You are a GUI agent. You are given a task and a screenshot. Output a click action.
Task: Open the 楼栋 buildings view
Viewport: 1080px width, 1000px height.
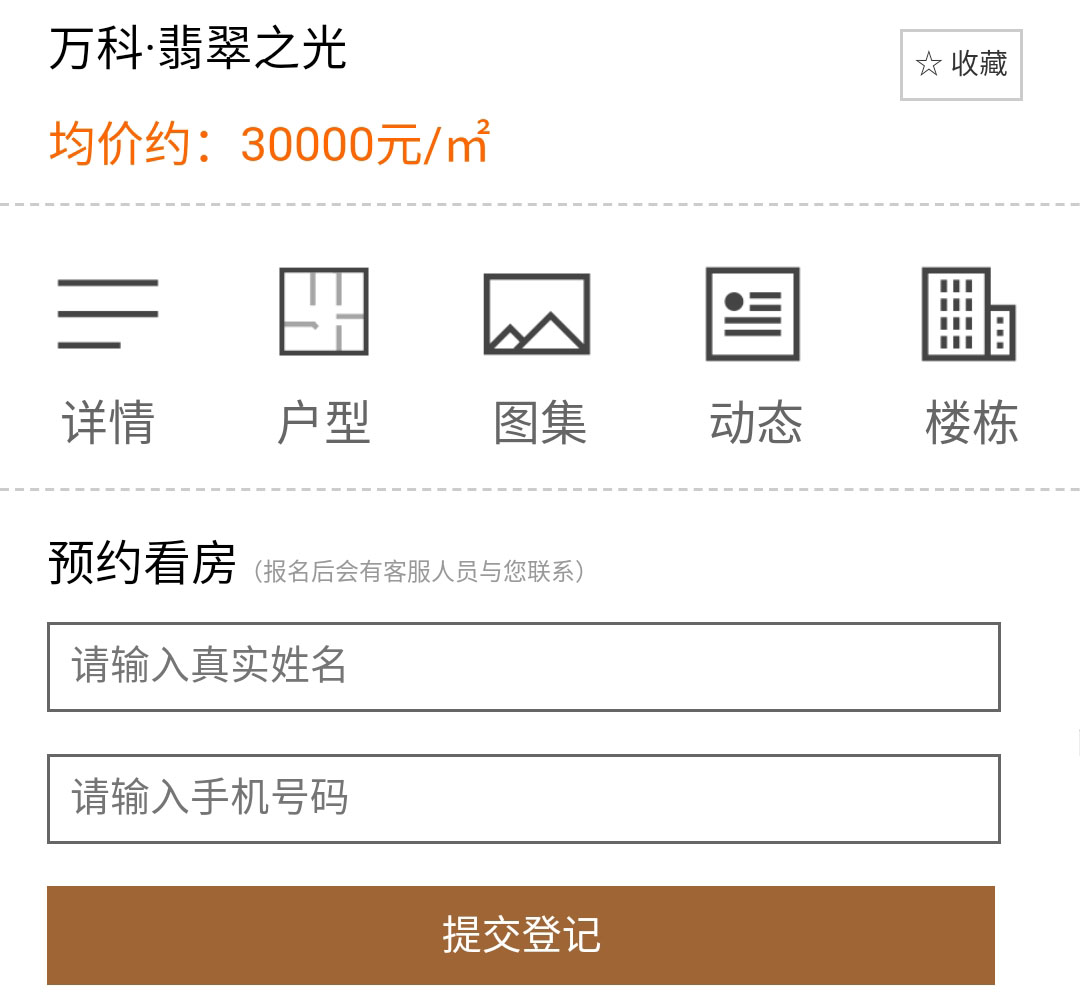[970, 355]
